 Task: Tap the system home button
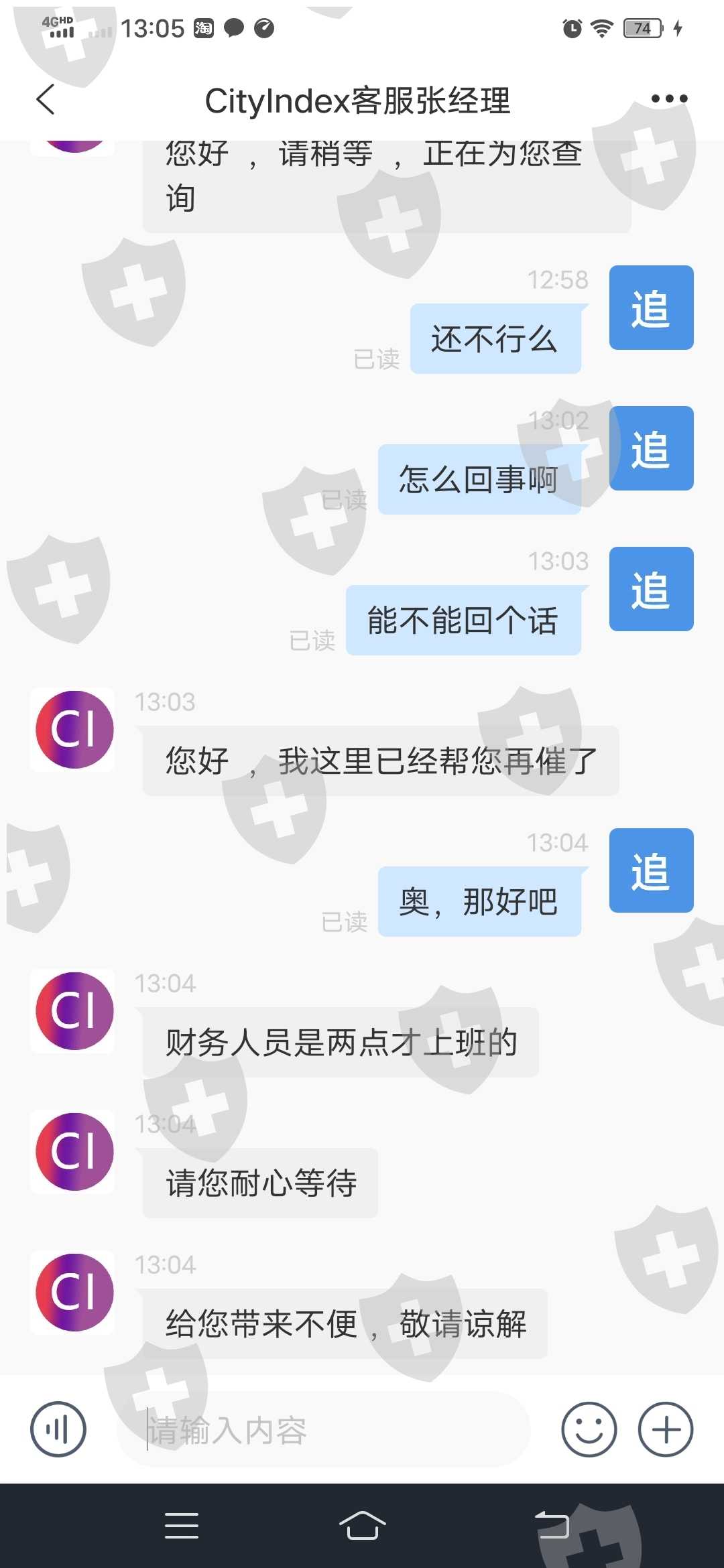click(x=362, y=1526)
